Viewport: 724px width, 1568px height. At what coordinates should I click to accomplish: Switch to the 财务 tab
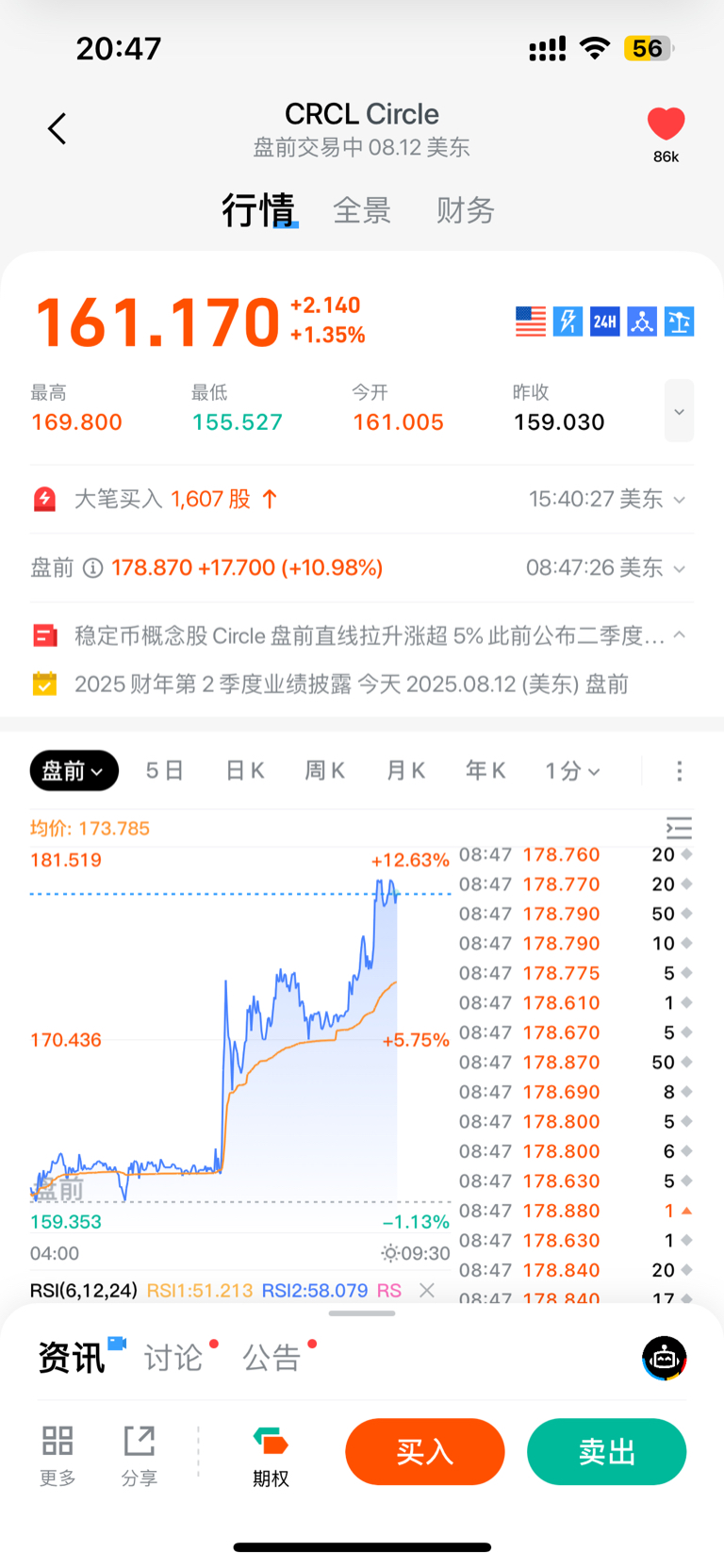click(x=466, y=210)
